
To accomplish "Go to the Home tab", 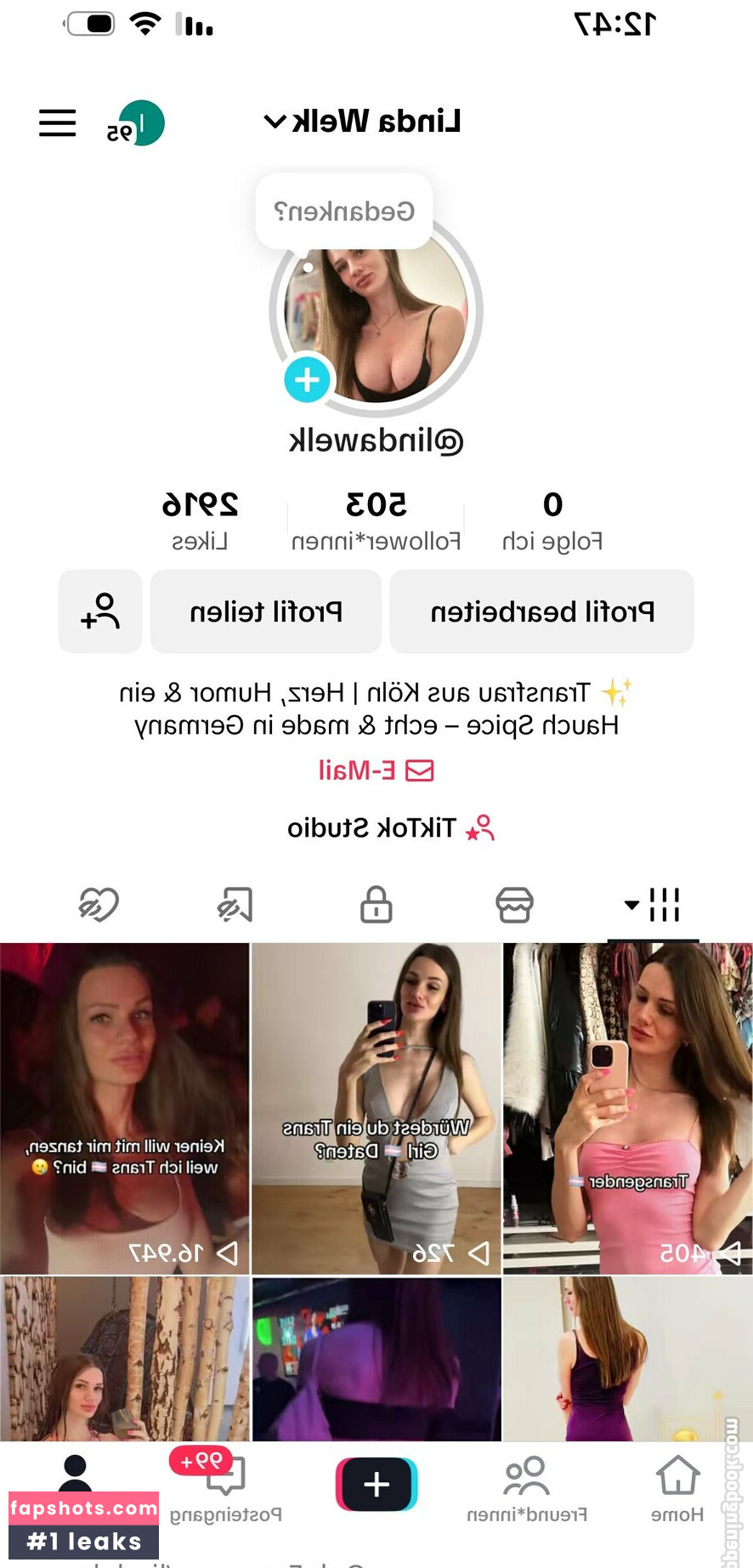I will coord(677,1488).
